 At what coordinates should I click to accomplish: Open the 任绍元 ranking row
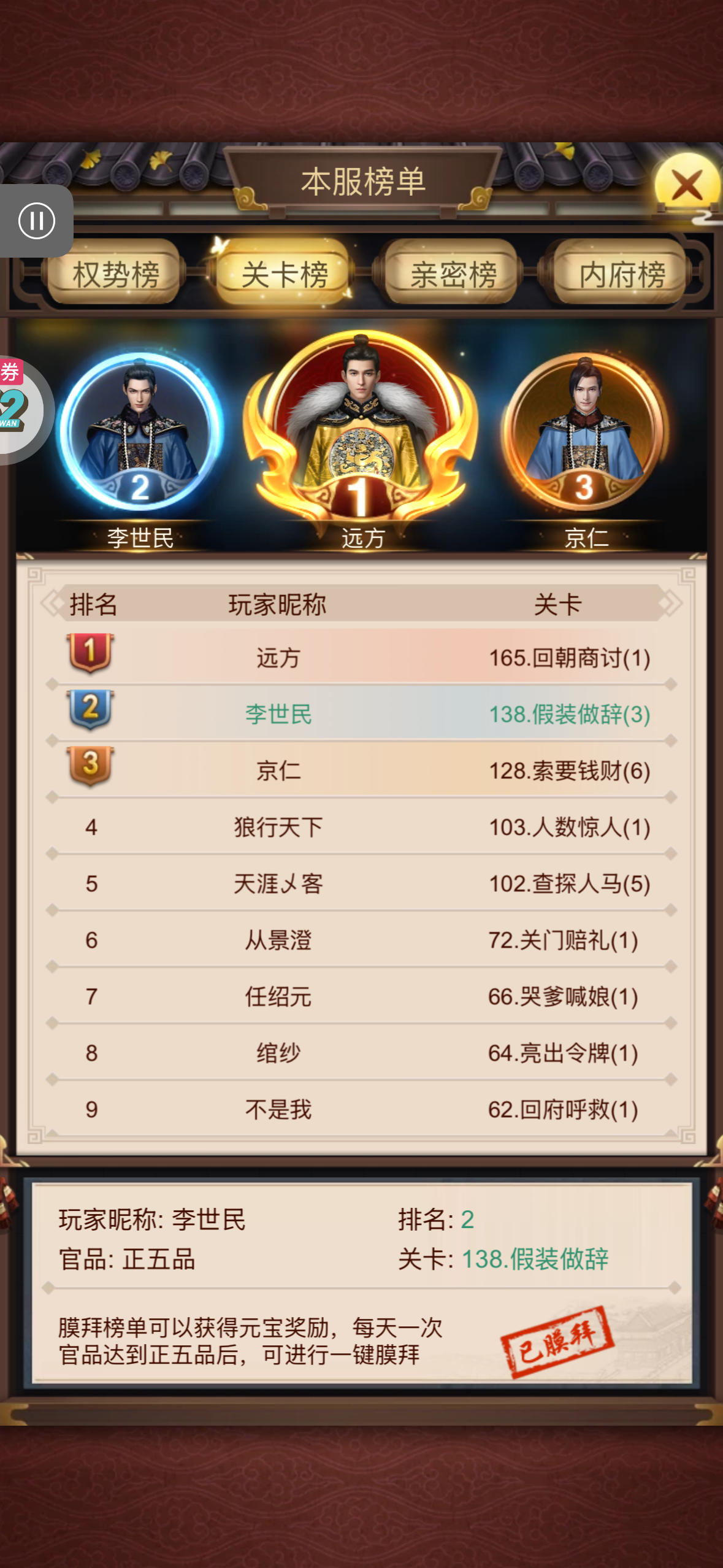click(361, 996)
